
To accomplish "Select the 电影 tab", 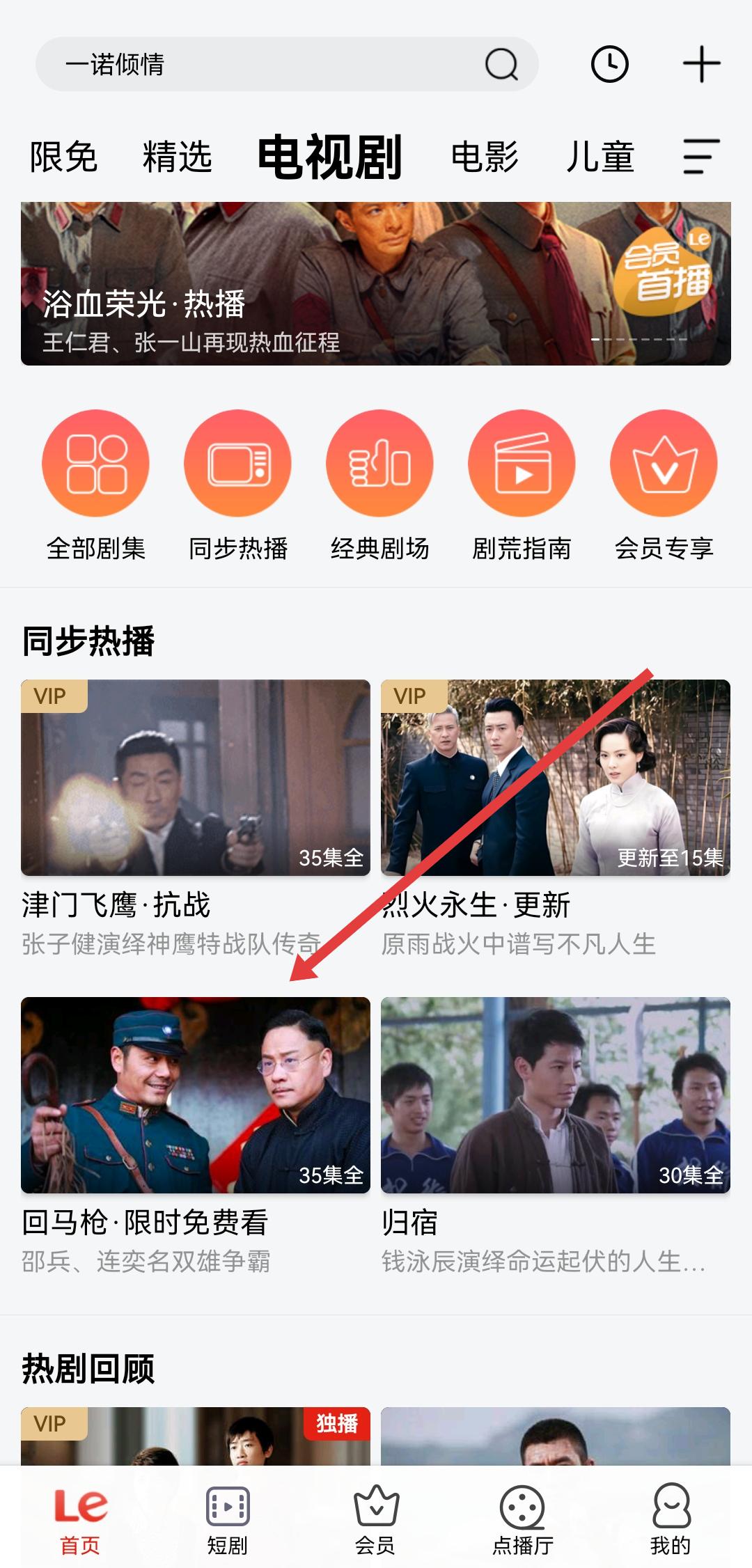I will point(485,157).
